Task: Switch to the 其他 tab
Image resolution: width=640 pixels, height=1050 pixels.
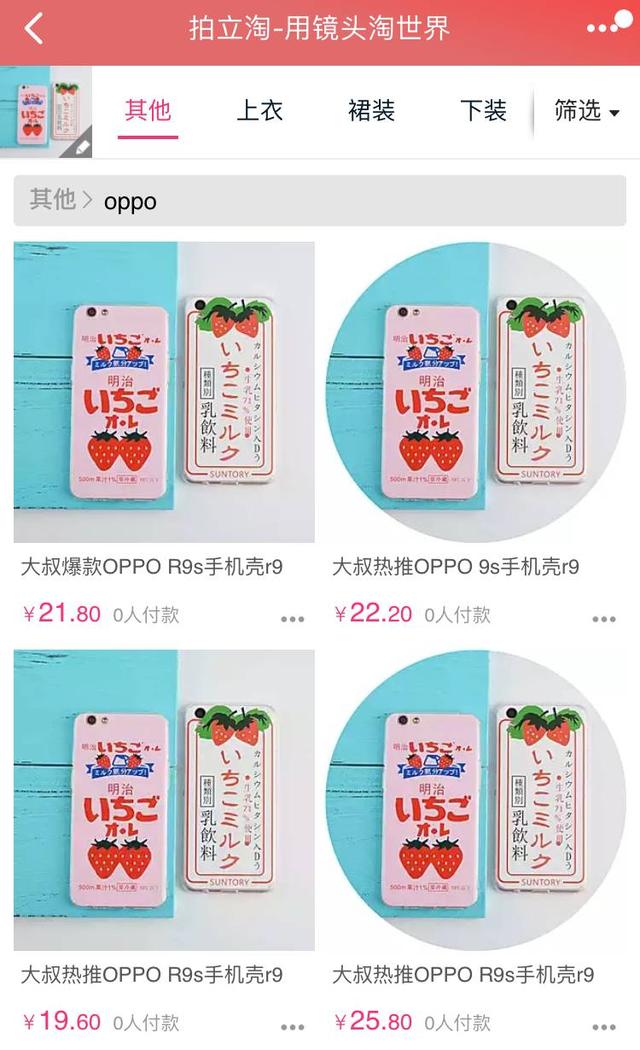Action: tap(147, 111)
